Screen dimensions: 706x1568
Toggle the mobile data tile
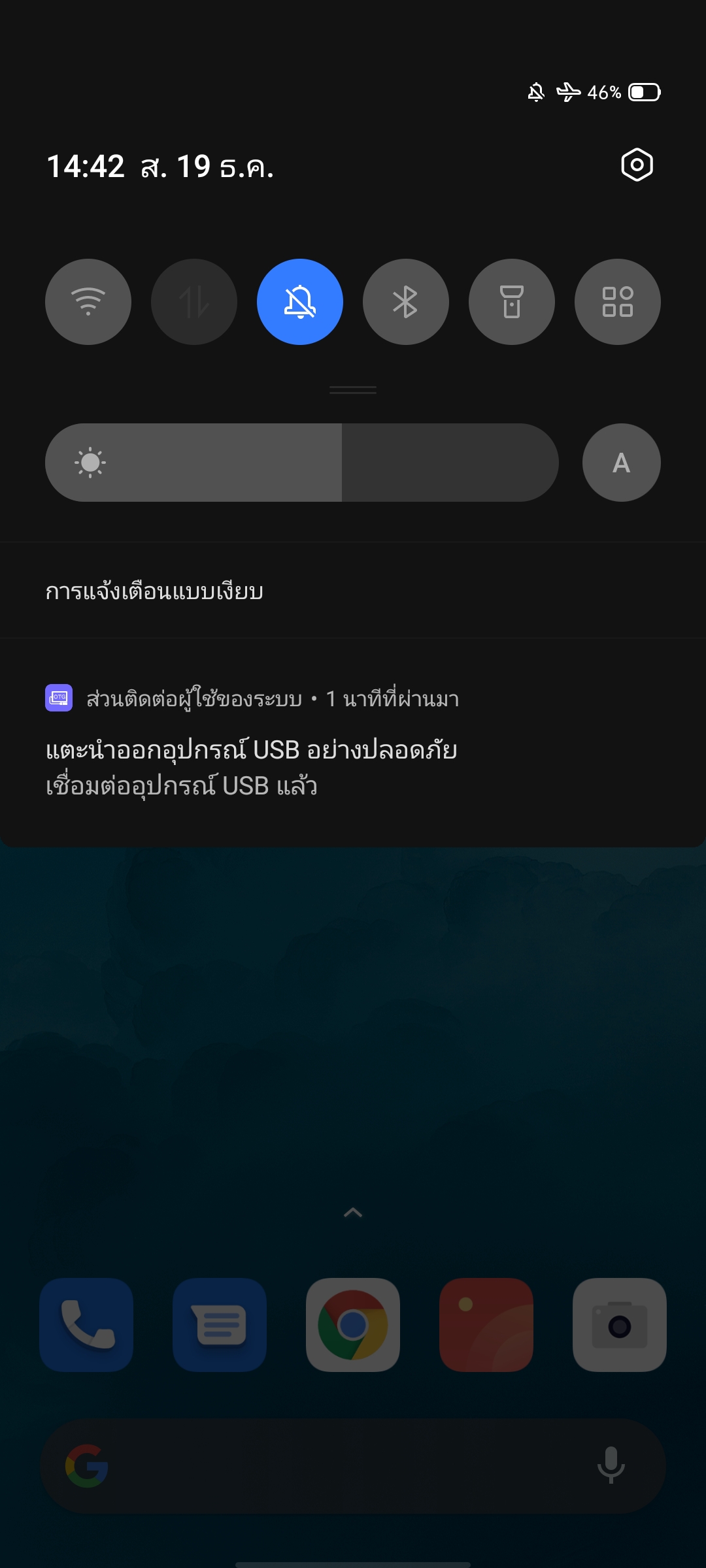click(x=194, y=302)
